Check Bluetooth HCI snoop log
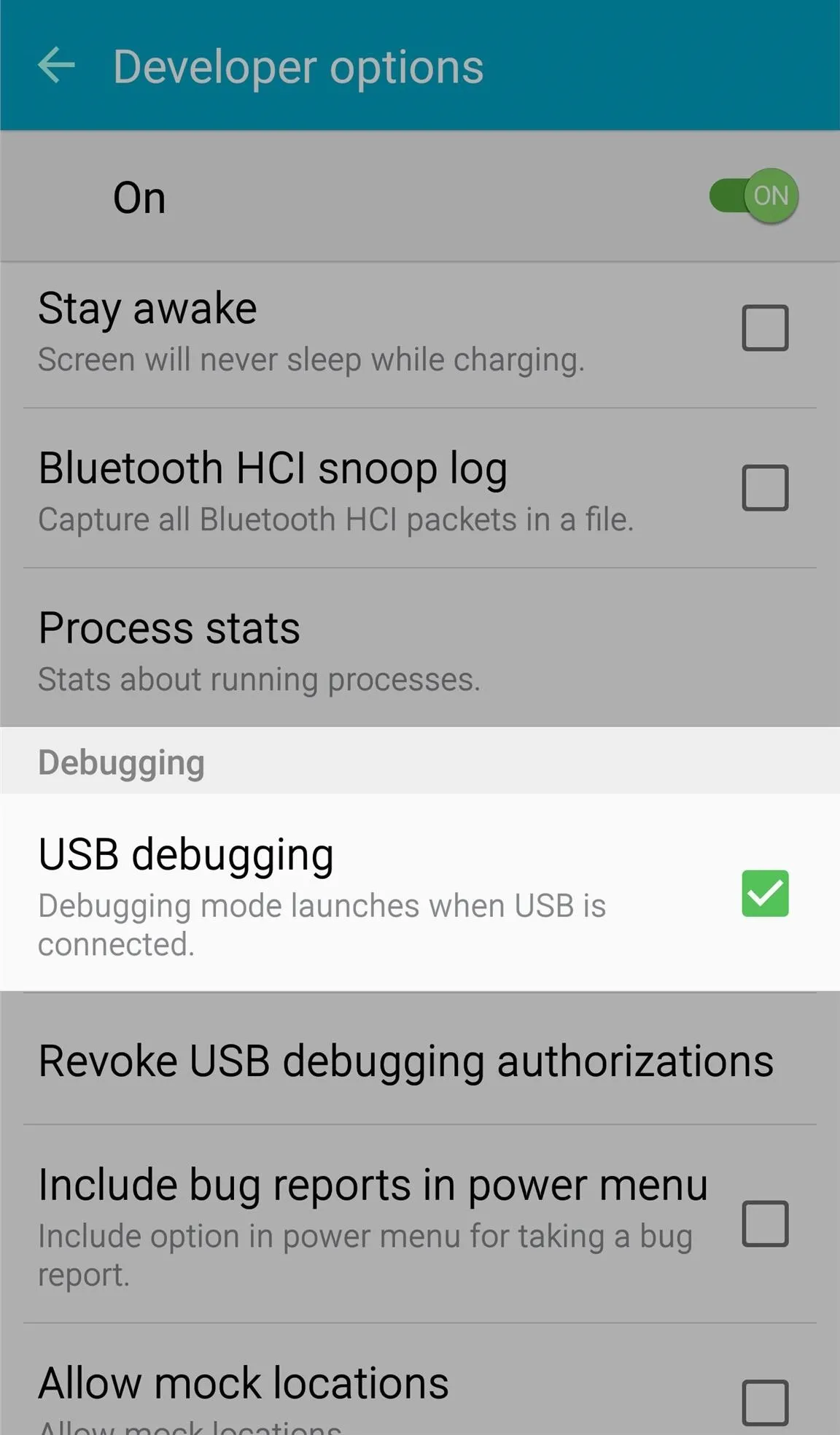The height and width of the screenshot is (1435, 840). (x=765, y=487)
